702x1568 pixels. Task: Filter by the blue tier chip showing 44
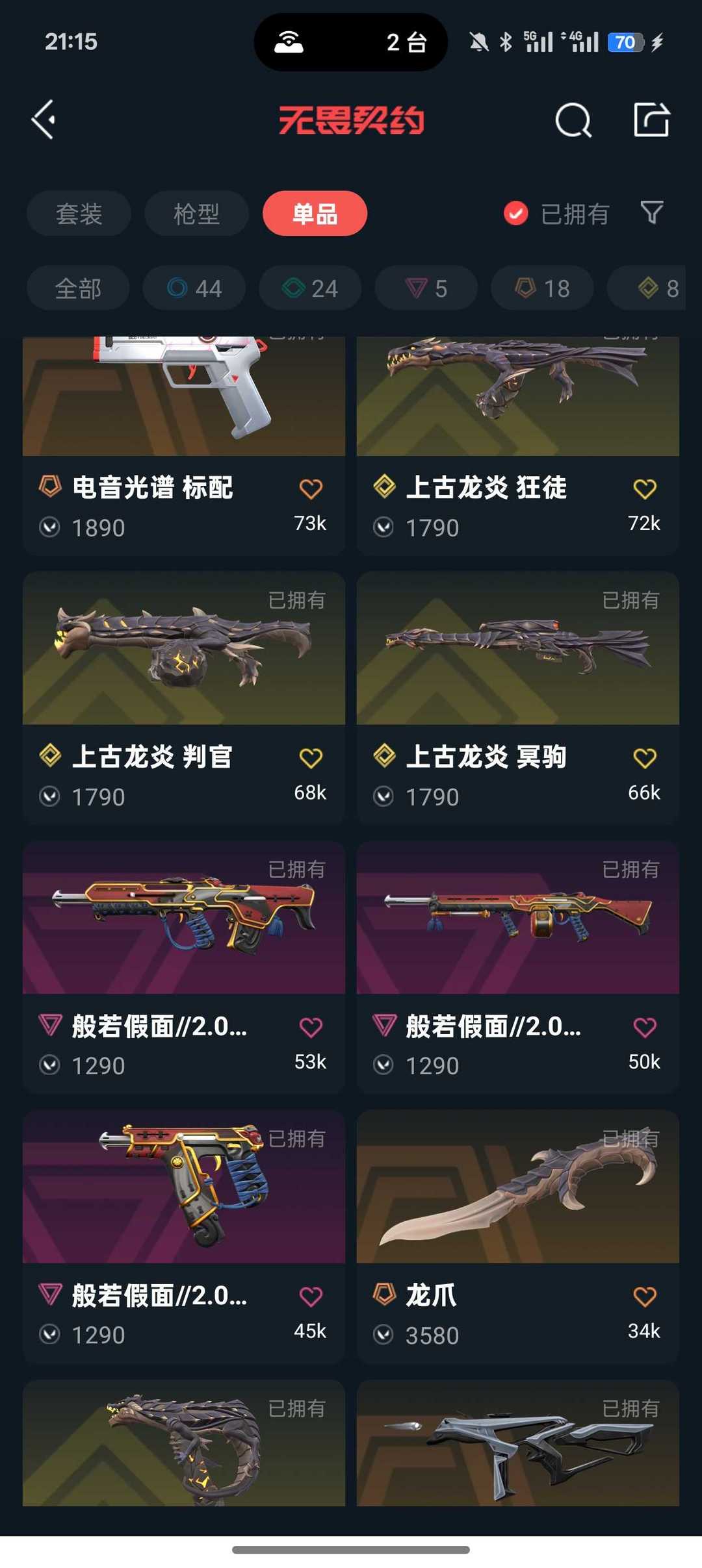(194, 288)
